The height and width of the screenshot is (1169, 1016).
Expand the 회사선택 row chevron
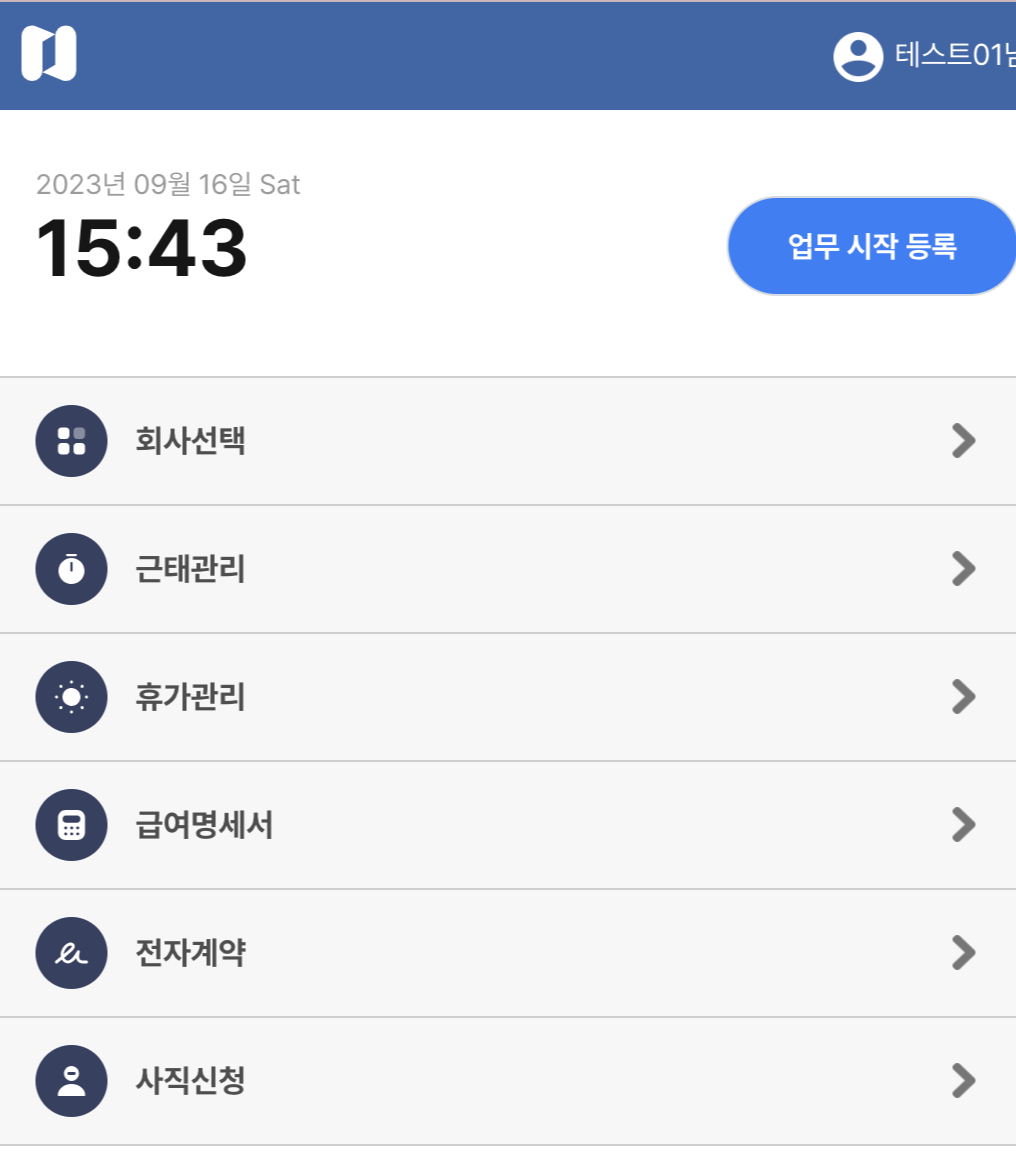pyautogui.click(x=962, y=440)
